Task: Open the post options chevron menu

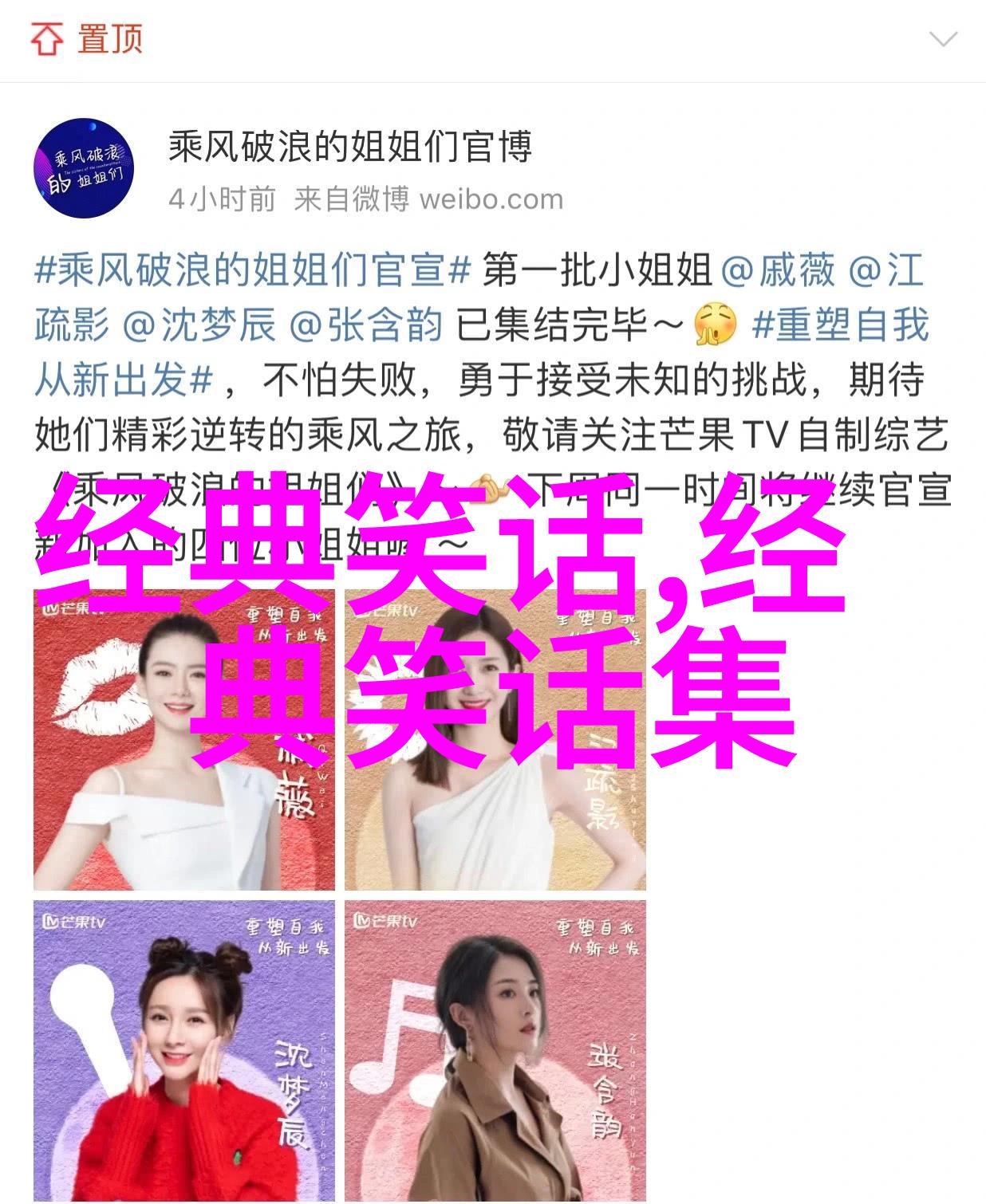Action: pyautogui.click(x=943, y=38)
